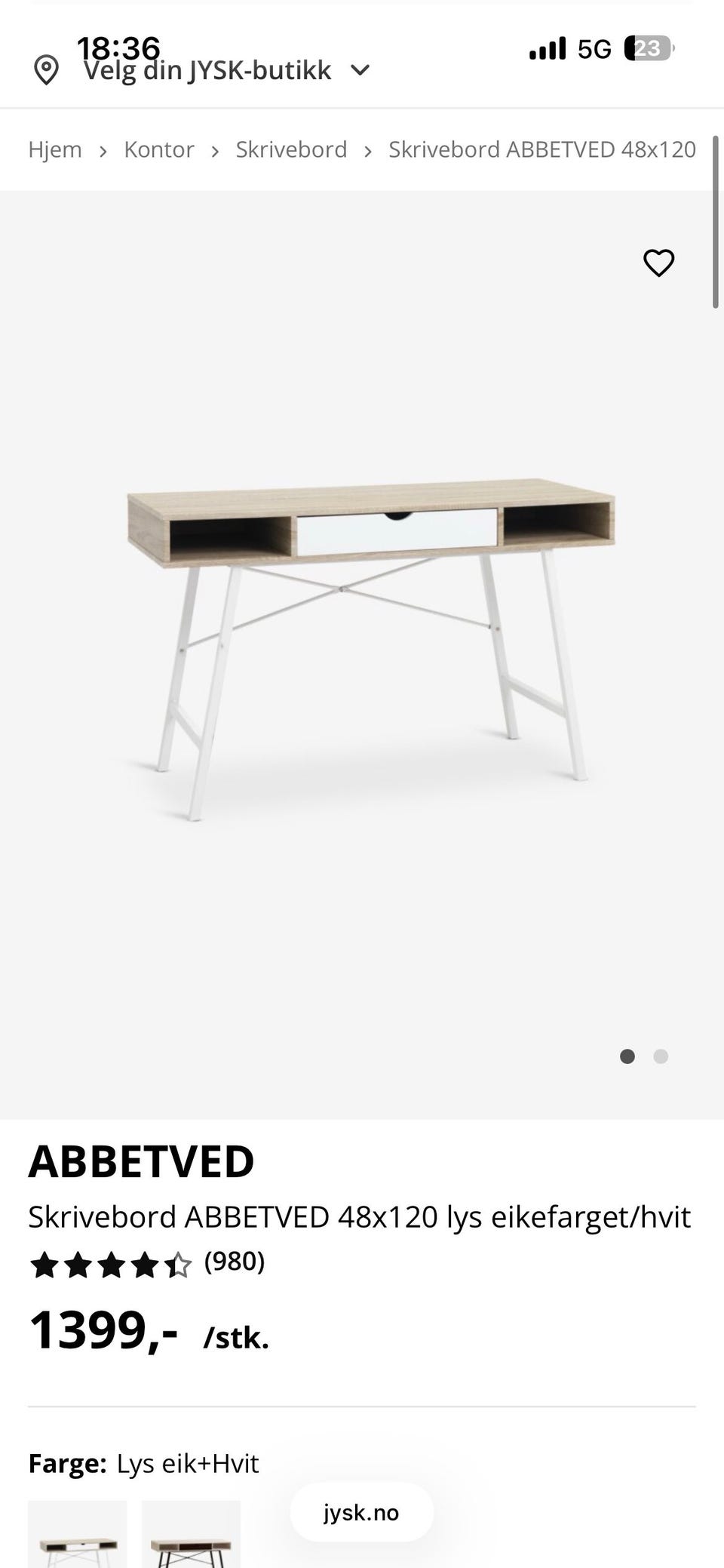724x1568 pixels.
Task: Select the dark-legged colour variant thumbnail
Action: pos(191,1534)
